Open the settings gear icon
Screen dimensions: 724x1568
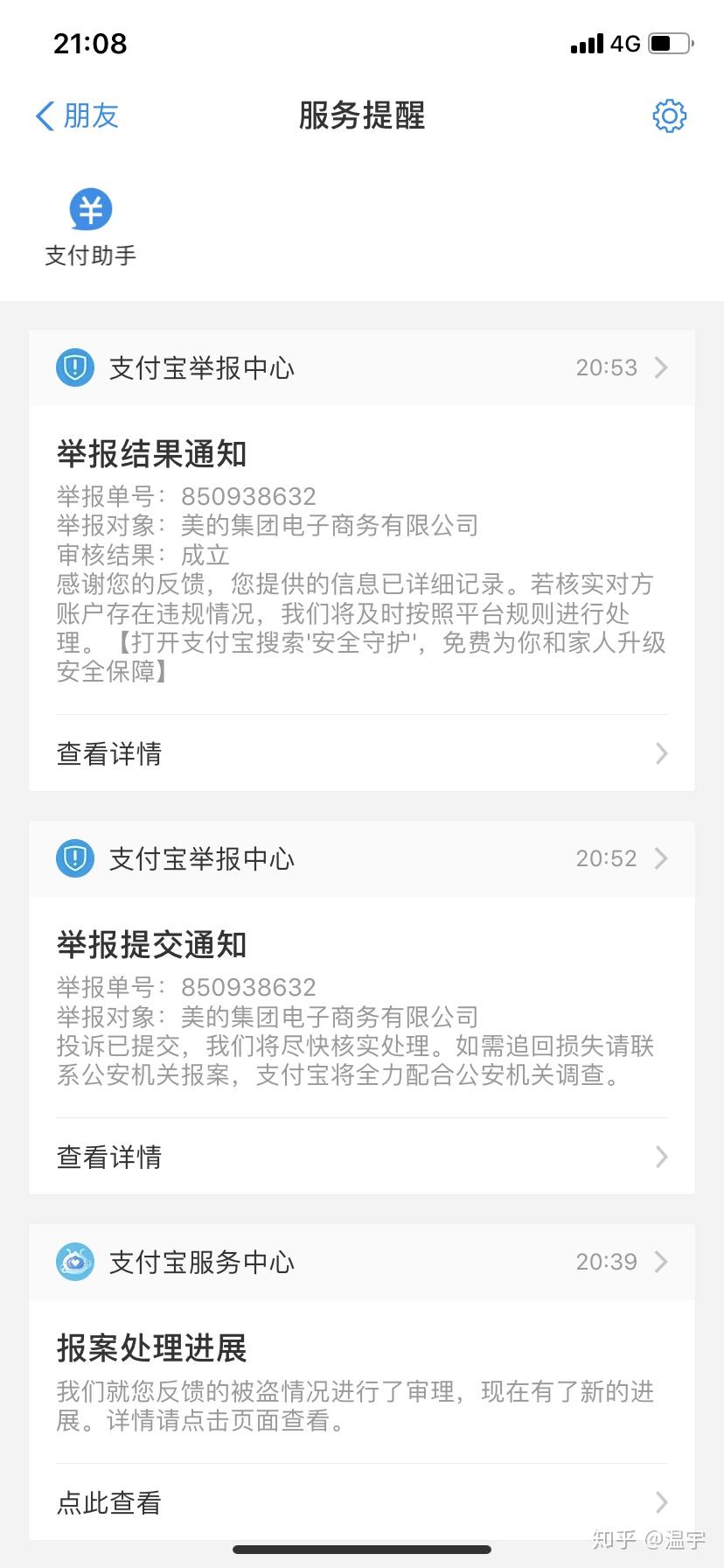pyautogui.click(x=670, y=115)
